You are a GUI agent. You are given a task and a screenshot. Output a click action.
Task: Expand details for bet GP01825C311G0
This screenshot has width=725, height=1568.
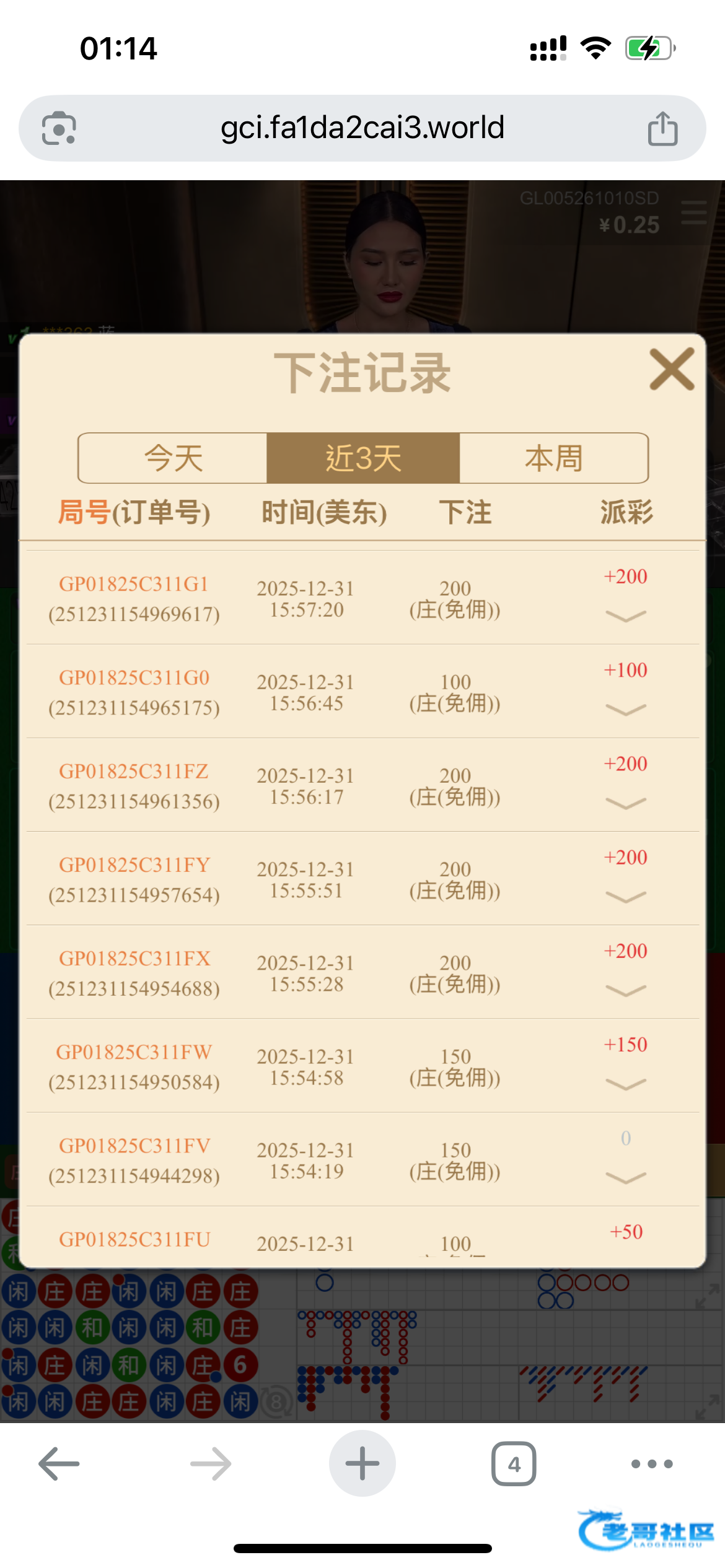coord(625,709)
